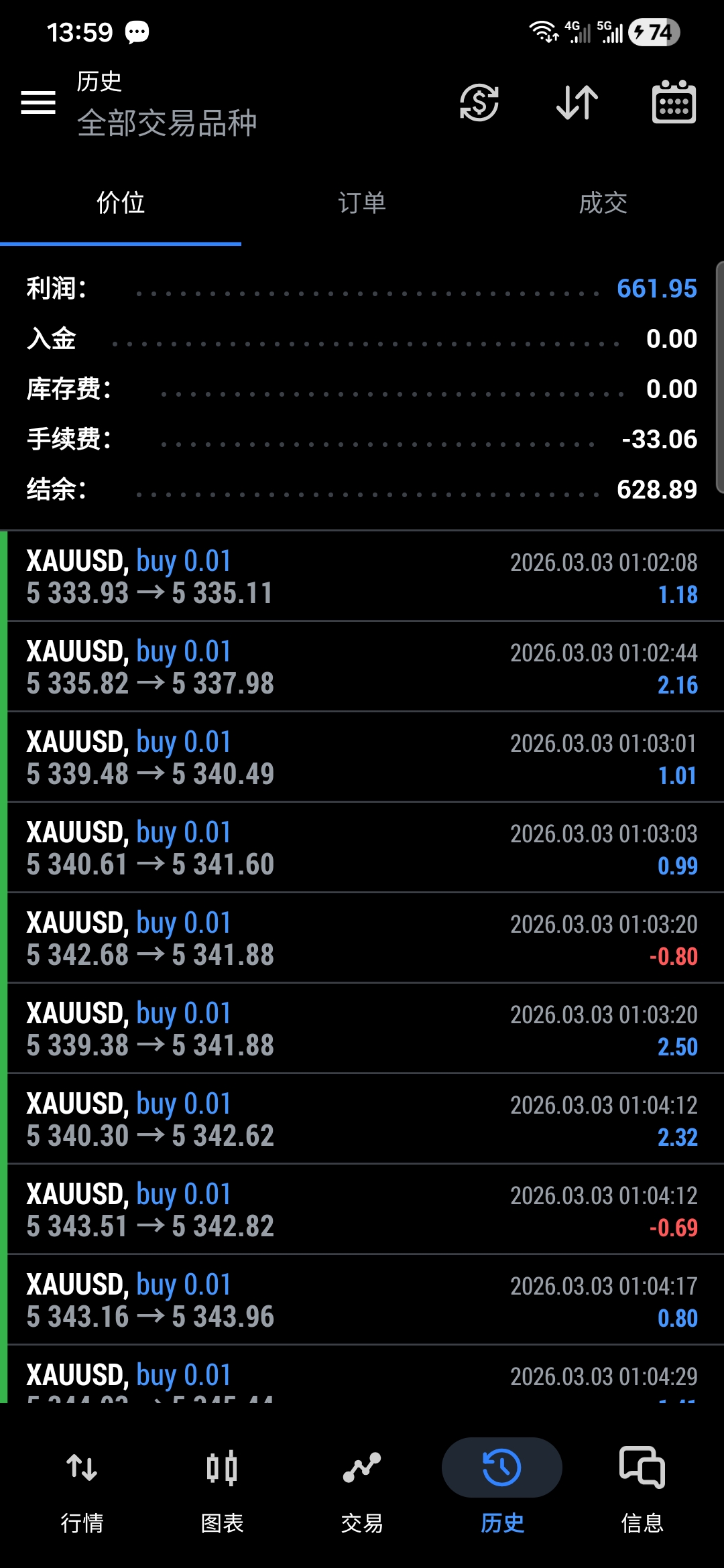Select the 价位 tab
Image resolution: width=724 pixels, height=1568 pixels.
point(121,203)
